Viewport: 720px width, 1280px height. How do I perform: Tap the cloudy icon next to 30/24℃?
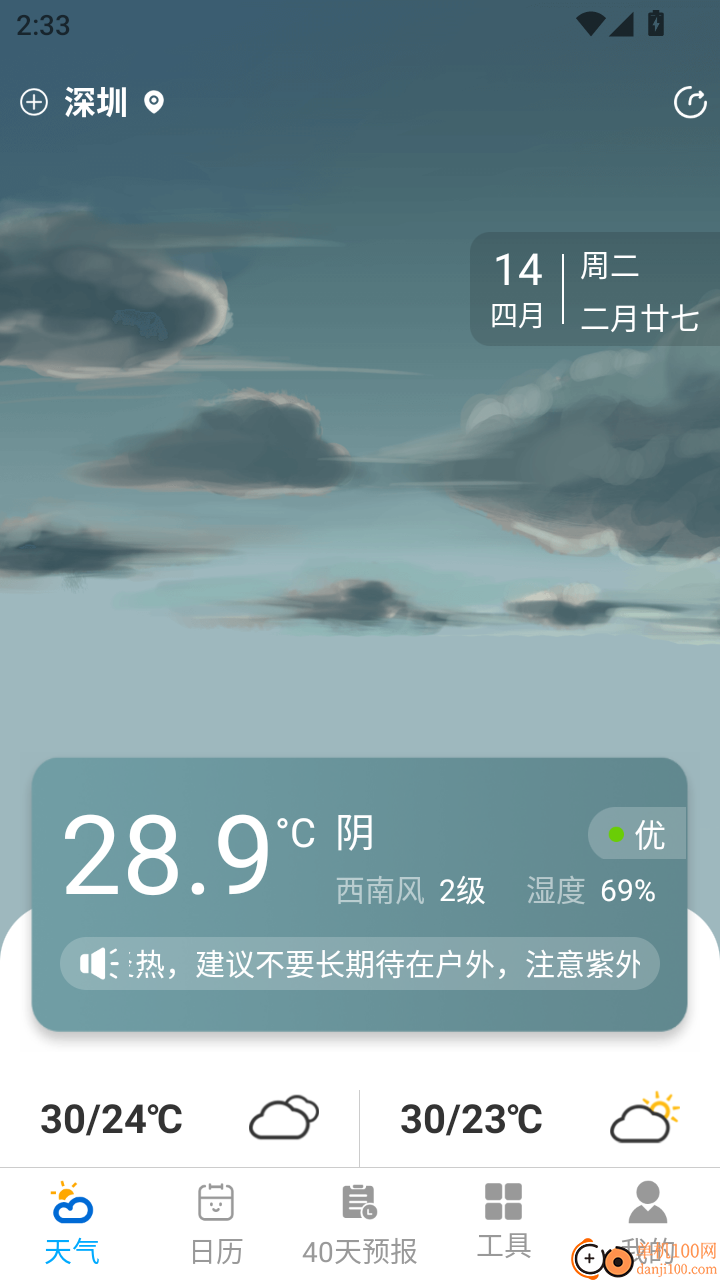point(283,1116)
